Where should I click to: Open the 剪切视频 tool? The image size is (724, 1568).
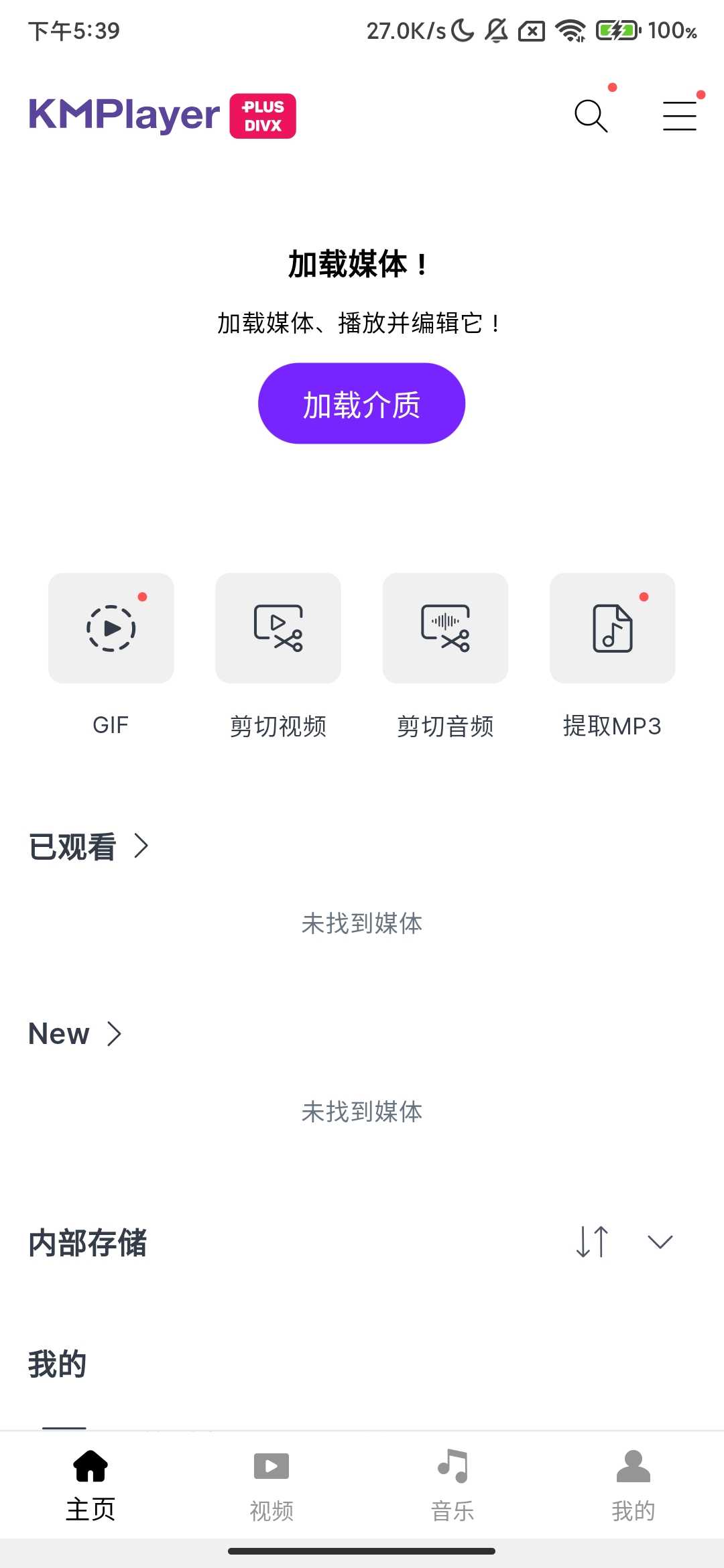(x=278, y=629)
